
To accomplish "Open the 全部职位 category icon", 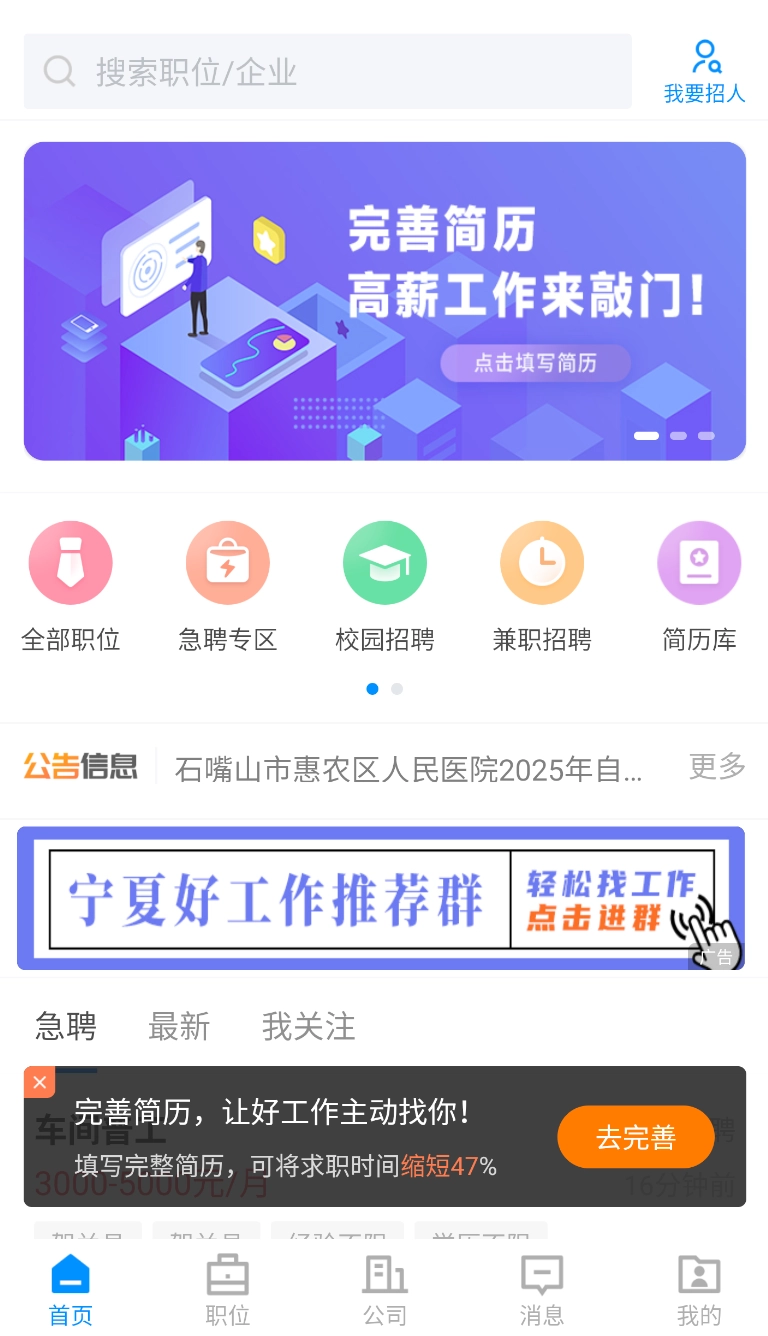I will click(x=70, y=562).
